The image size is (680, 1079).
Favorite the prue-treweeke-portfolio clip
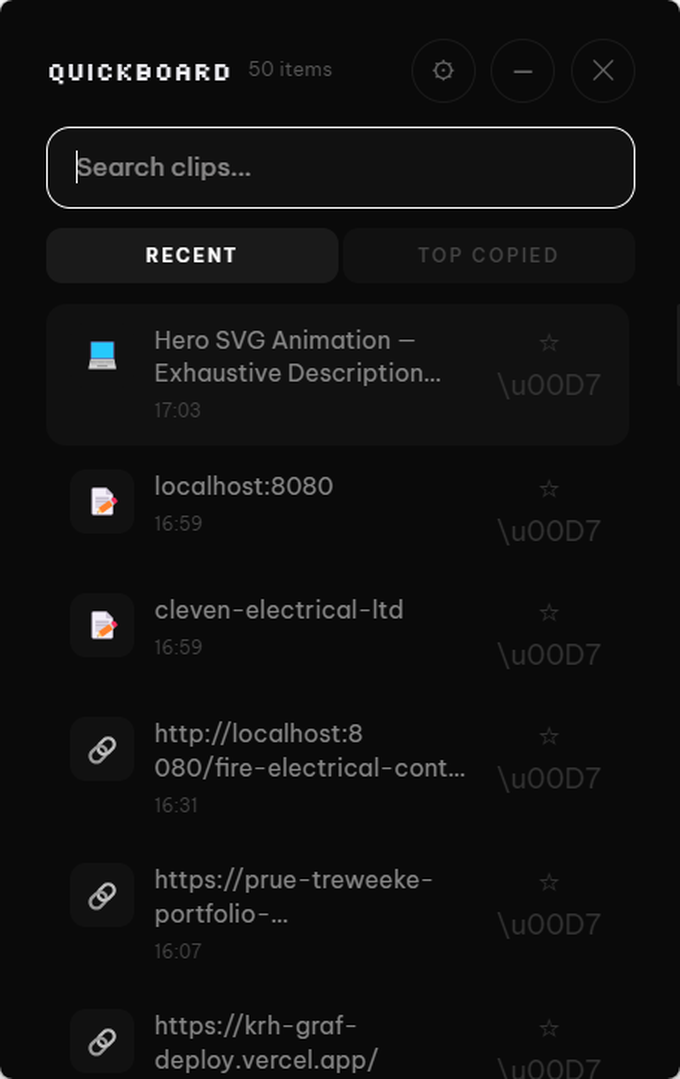(549, 882)
